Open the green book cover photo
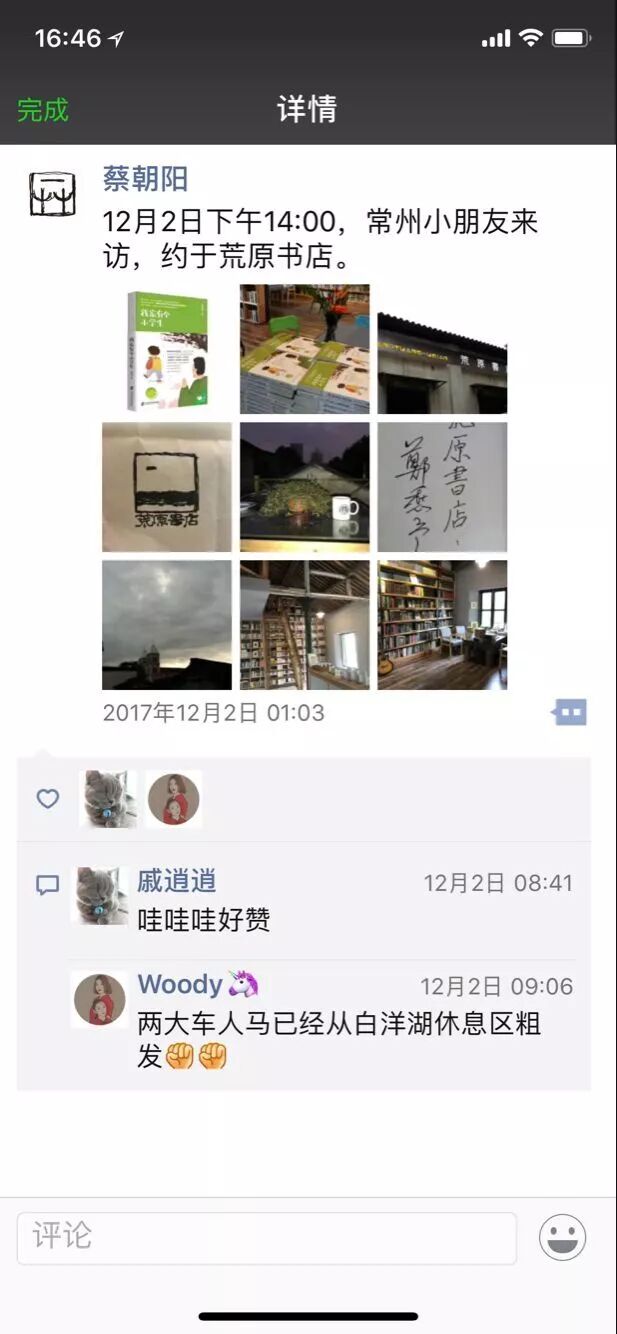617x1334 pixels. (167, 349)
